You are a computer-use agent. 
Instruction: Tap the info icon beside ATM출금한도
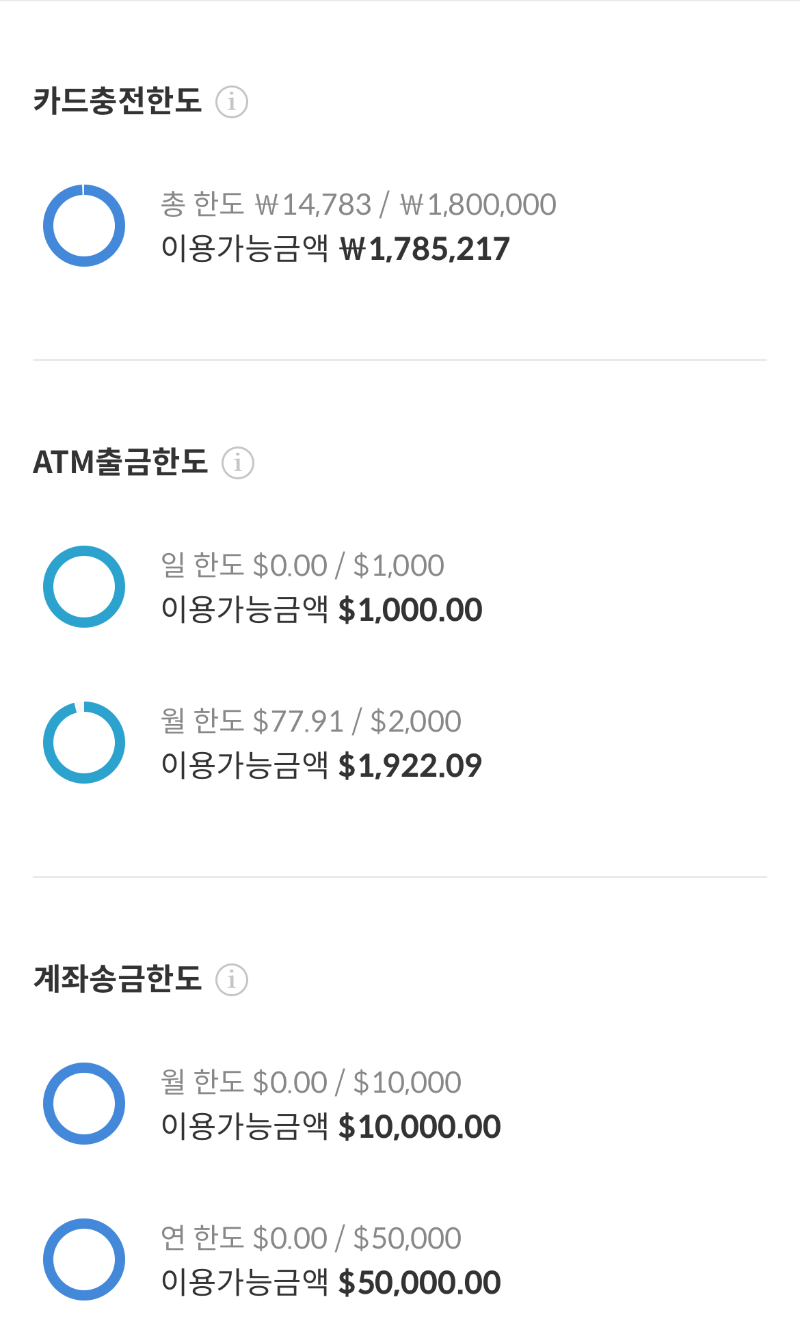(x=238, y=463)
